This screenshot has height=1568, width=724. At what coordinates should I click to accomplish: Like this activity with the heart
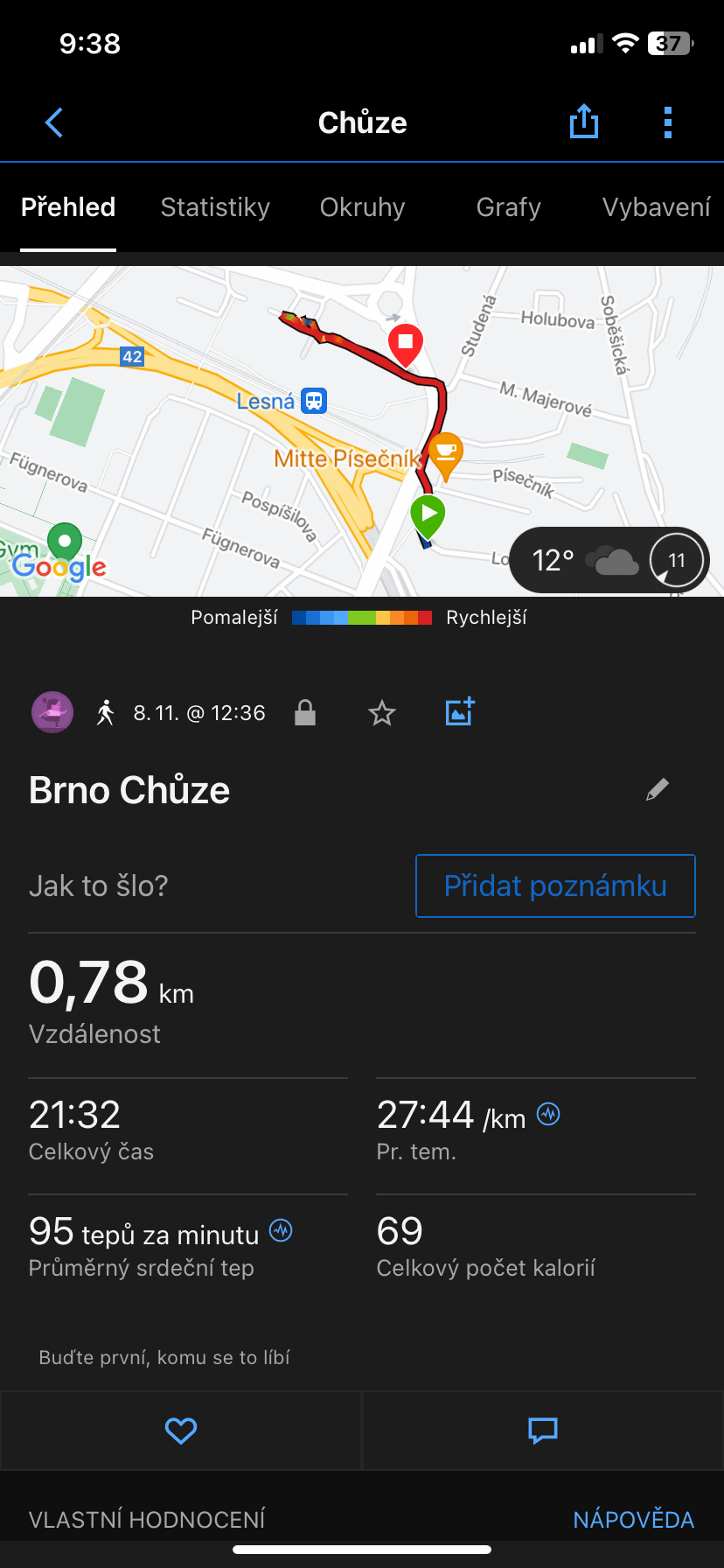click(181, 1431)
